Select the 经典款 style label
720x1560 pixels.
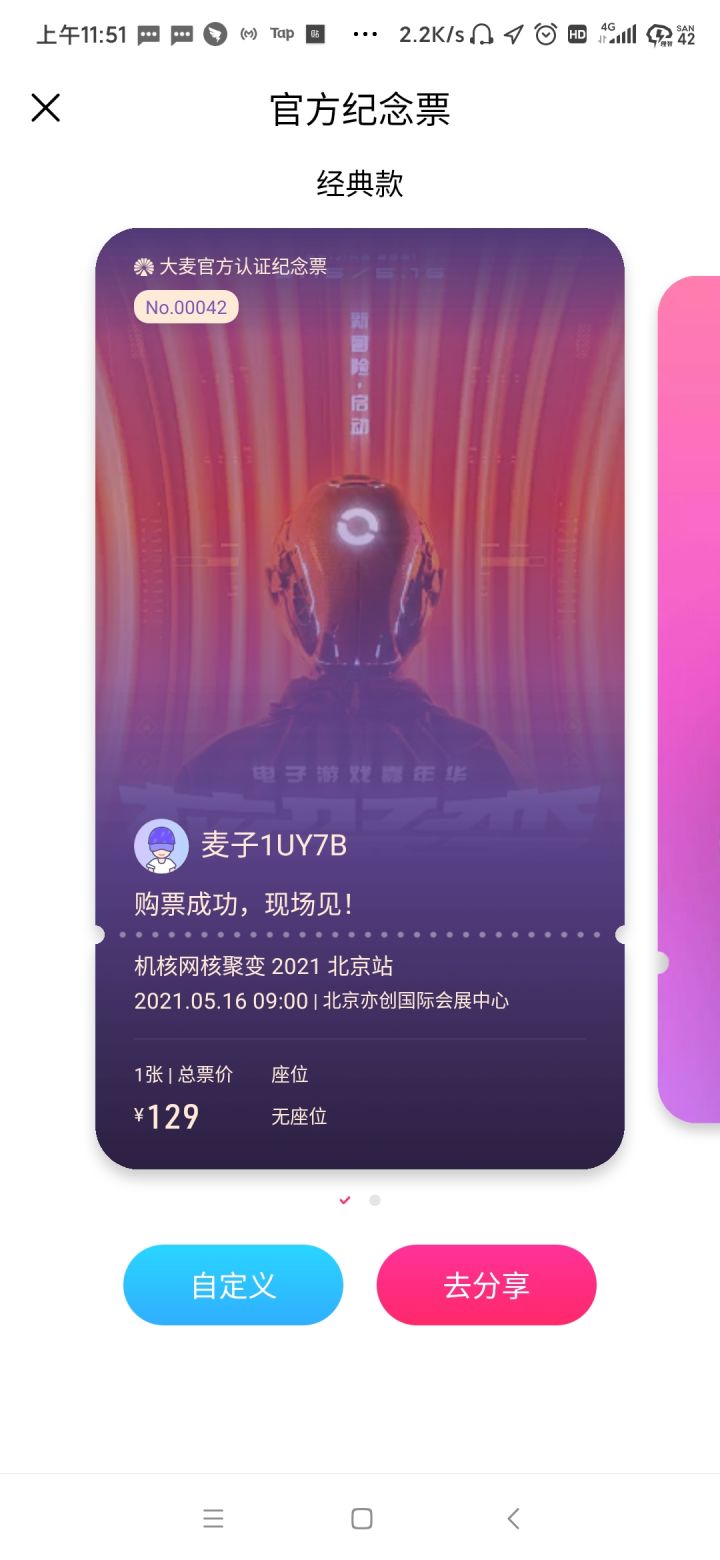(359, 183)
